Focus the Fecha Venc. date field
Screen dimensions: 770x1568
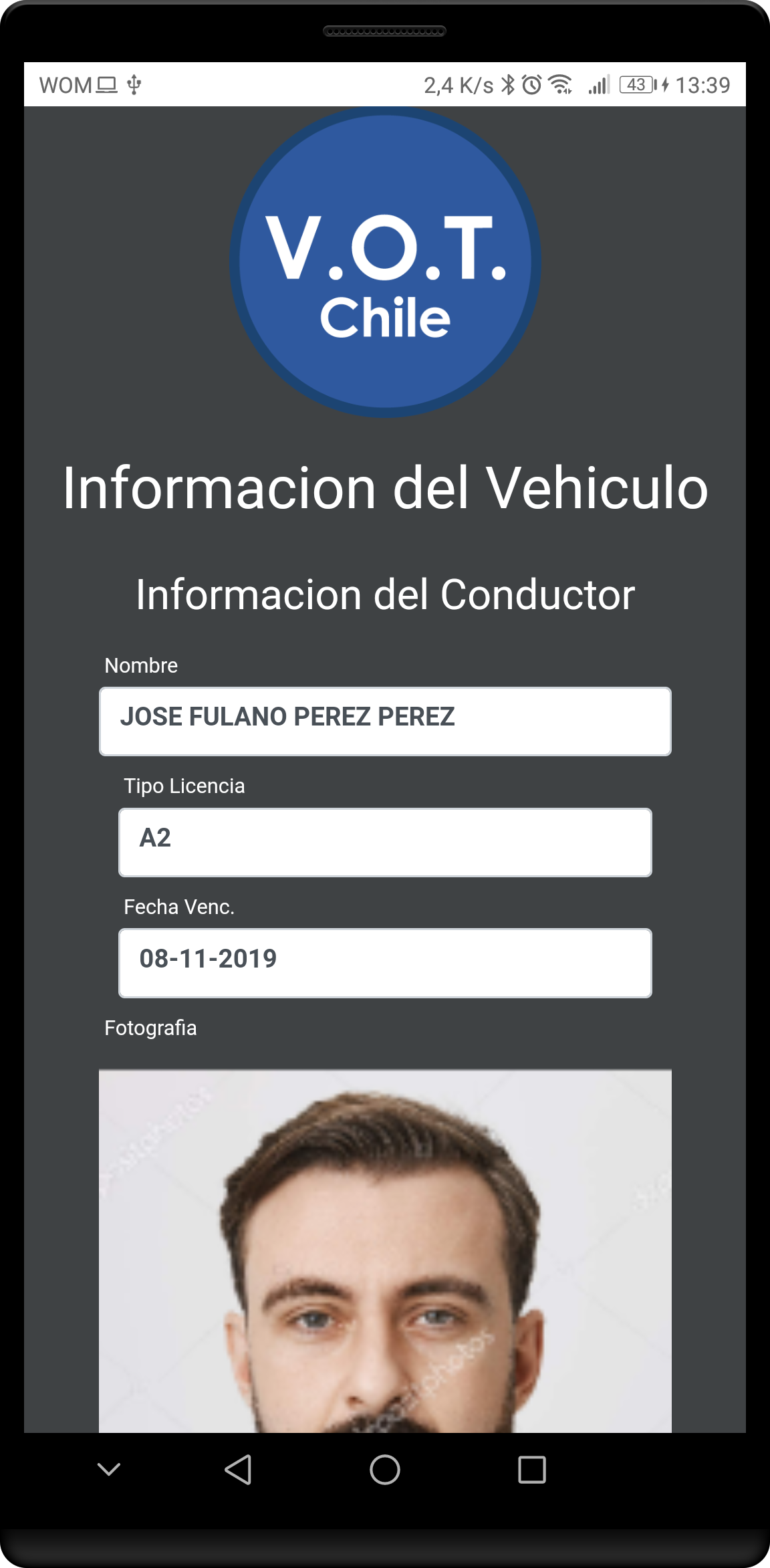(385, 962)
